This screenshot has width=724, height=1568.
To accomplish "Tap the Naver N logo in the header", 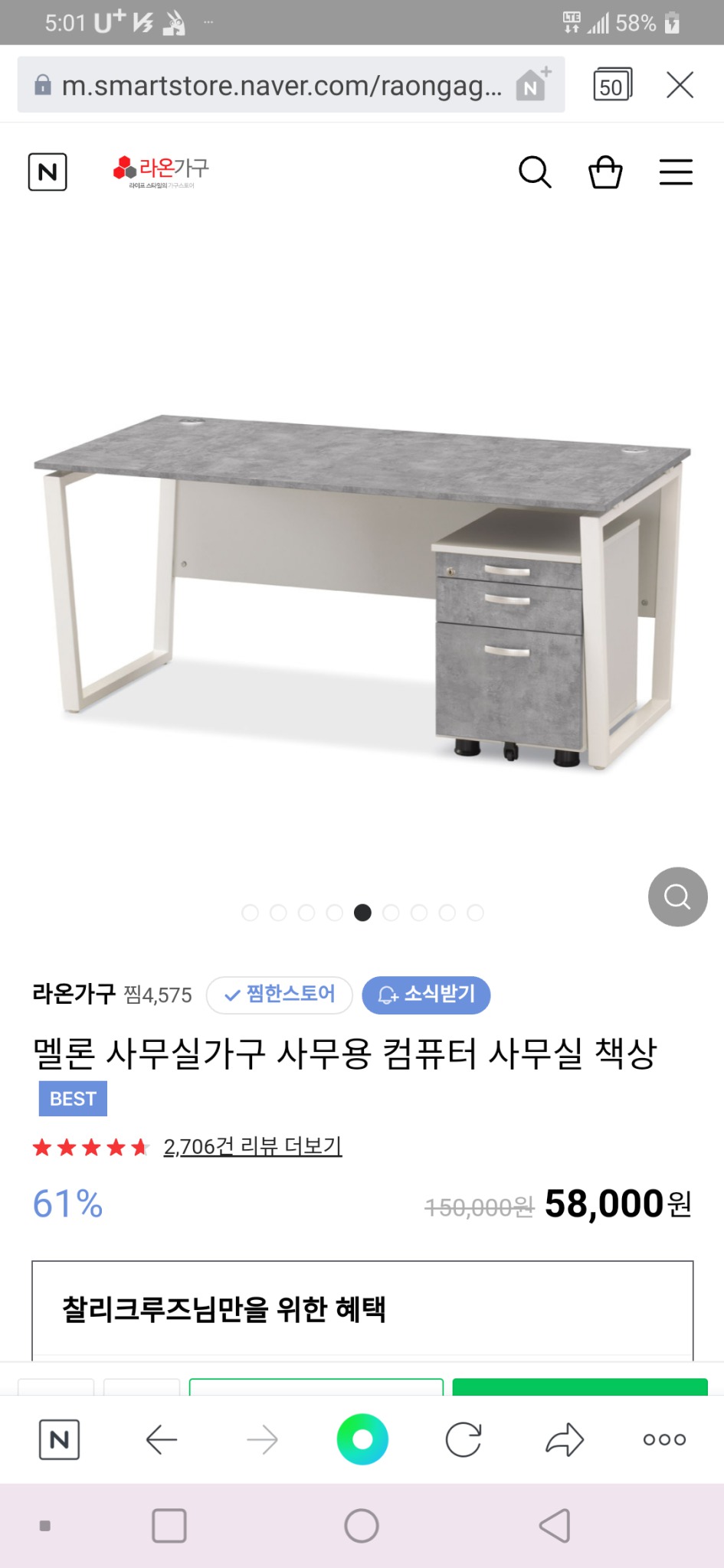I will (48, 172).
